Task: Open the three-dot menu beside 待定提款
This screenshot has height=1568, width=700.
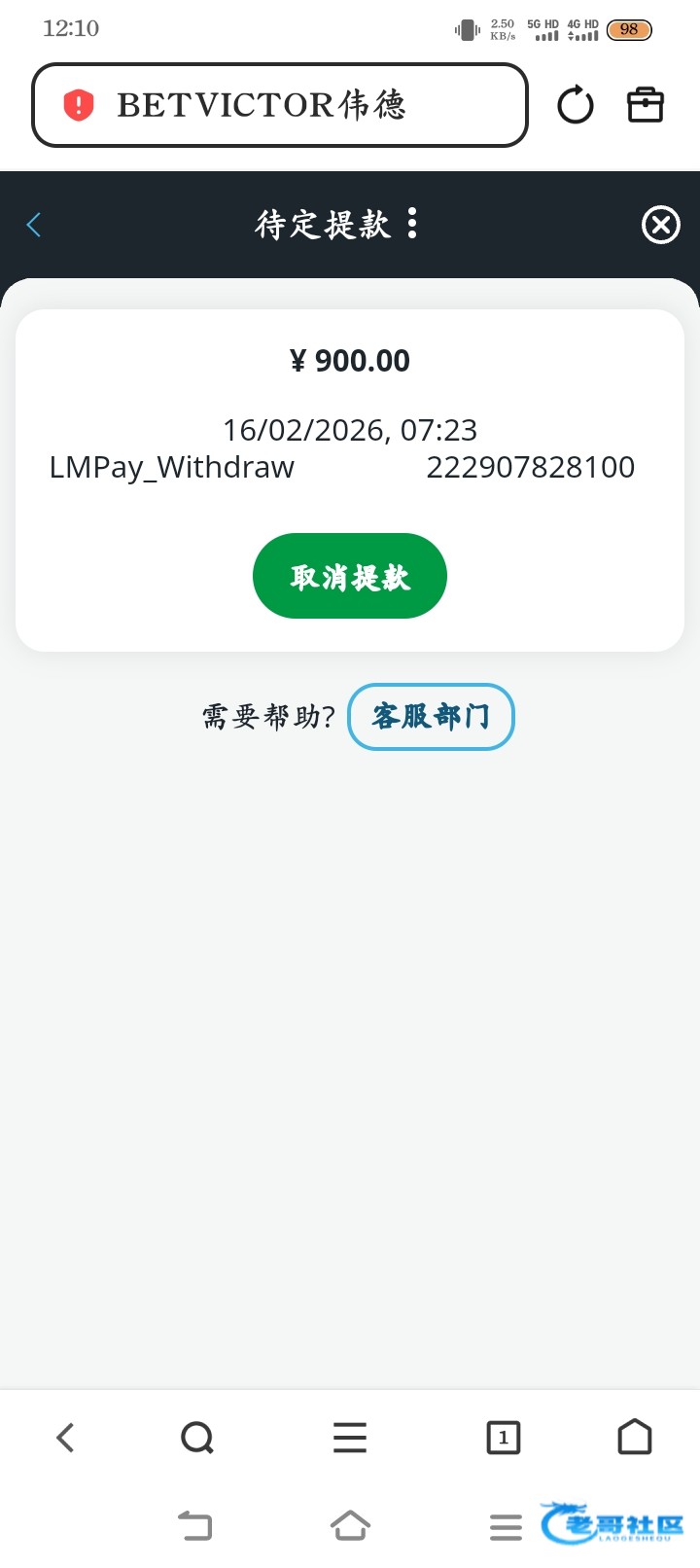Action: click(x=412, y=224)
